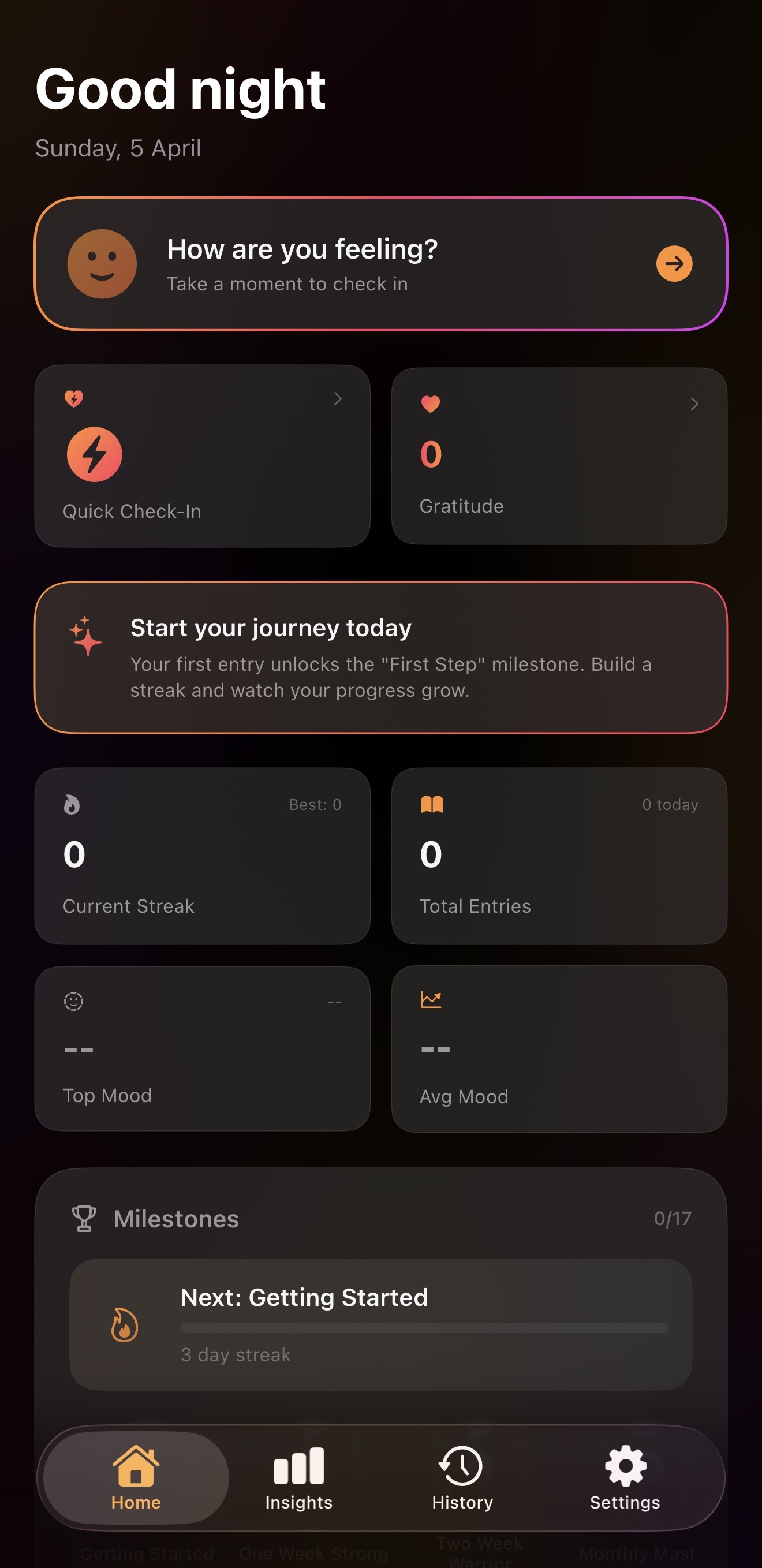Tap the smiley icon on Top Mood card
762x1568 pixels.
tap(74, 1001)
